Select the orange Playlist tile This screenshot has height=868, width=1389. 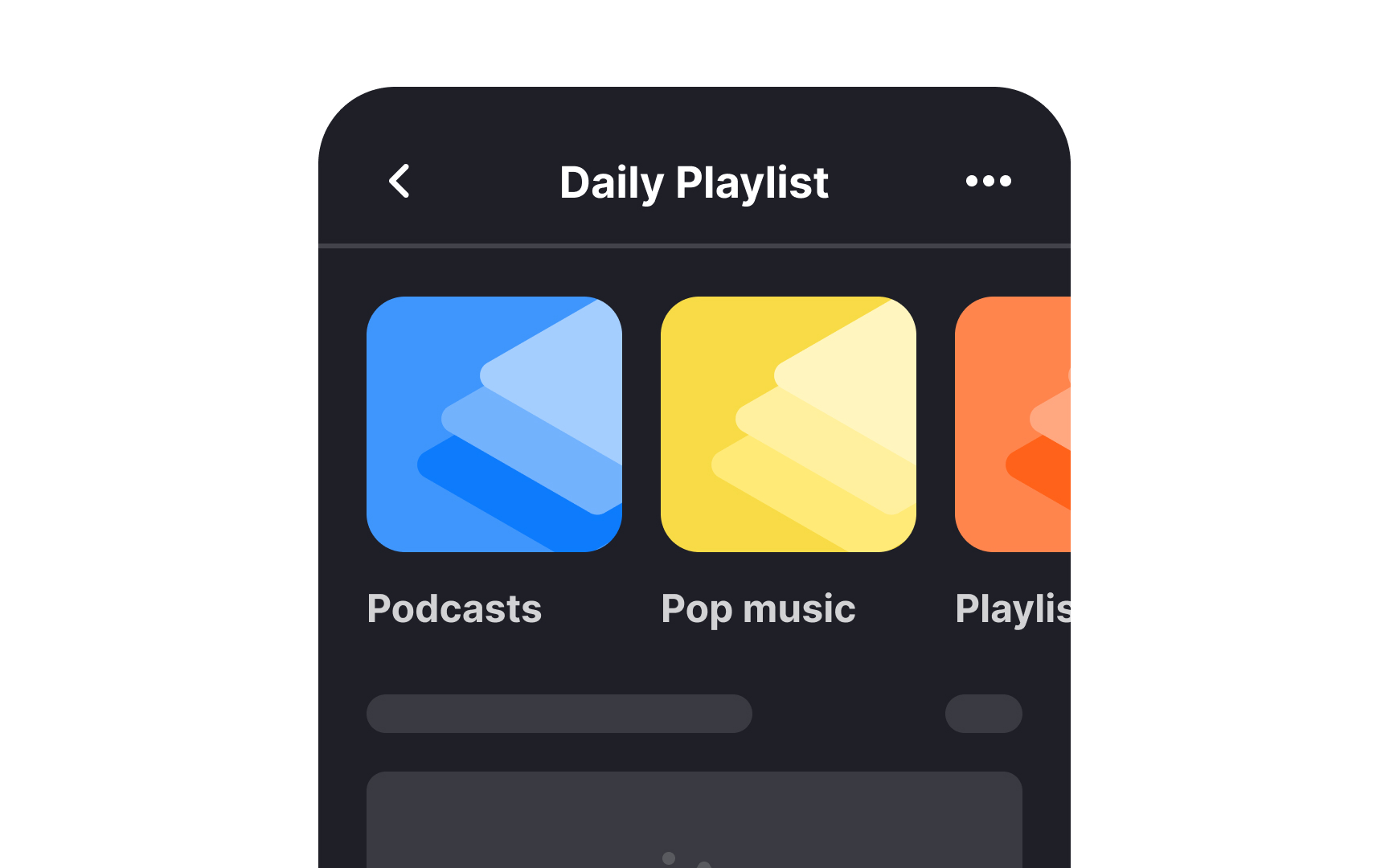tap(1014, 424)
